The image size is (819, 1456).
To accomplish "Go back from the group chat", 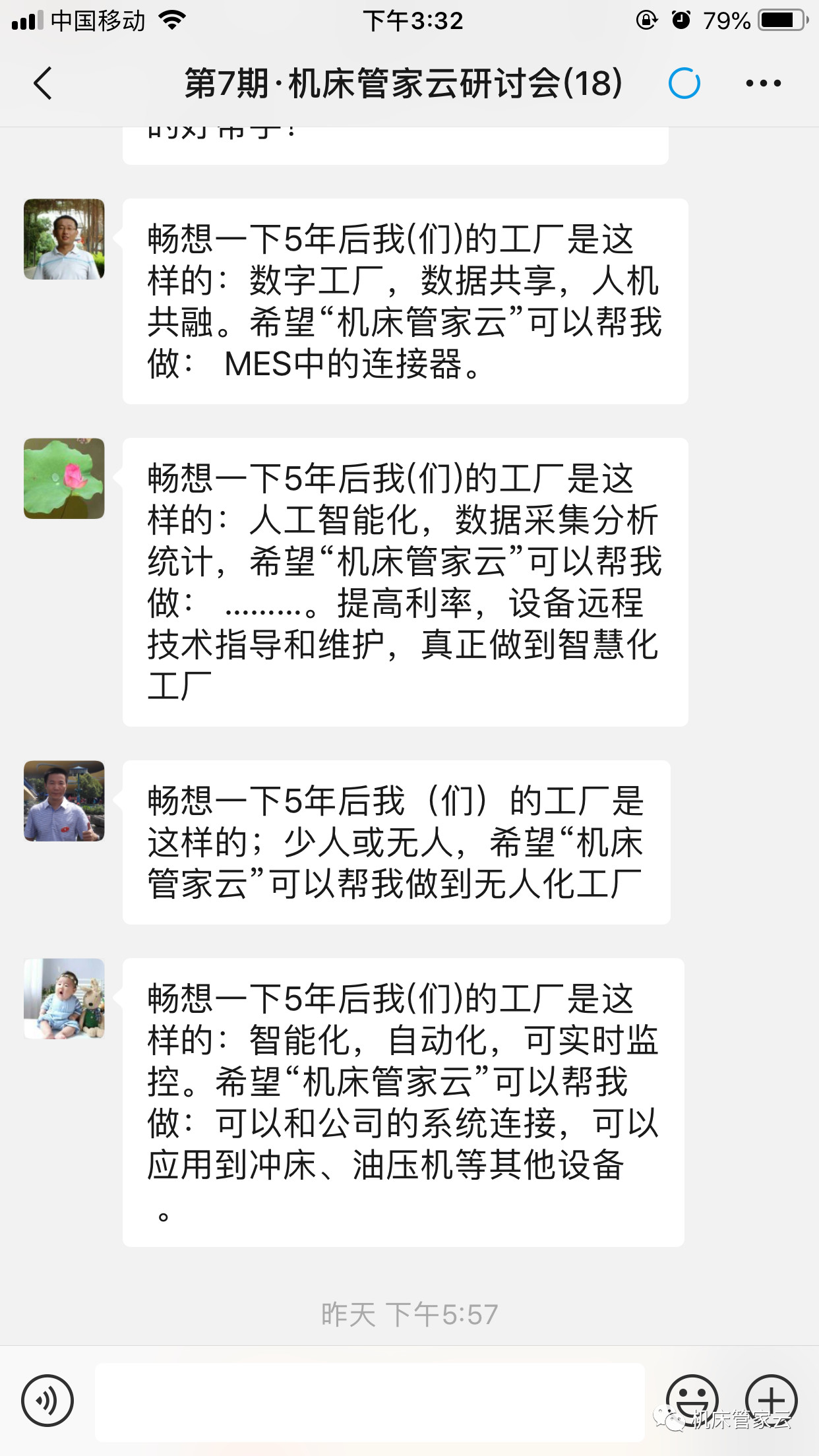I will pos(44,84).
